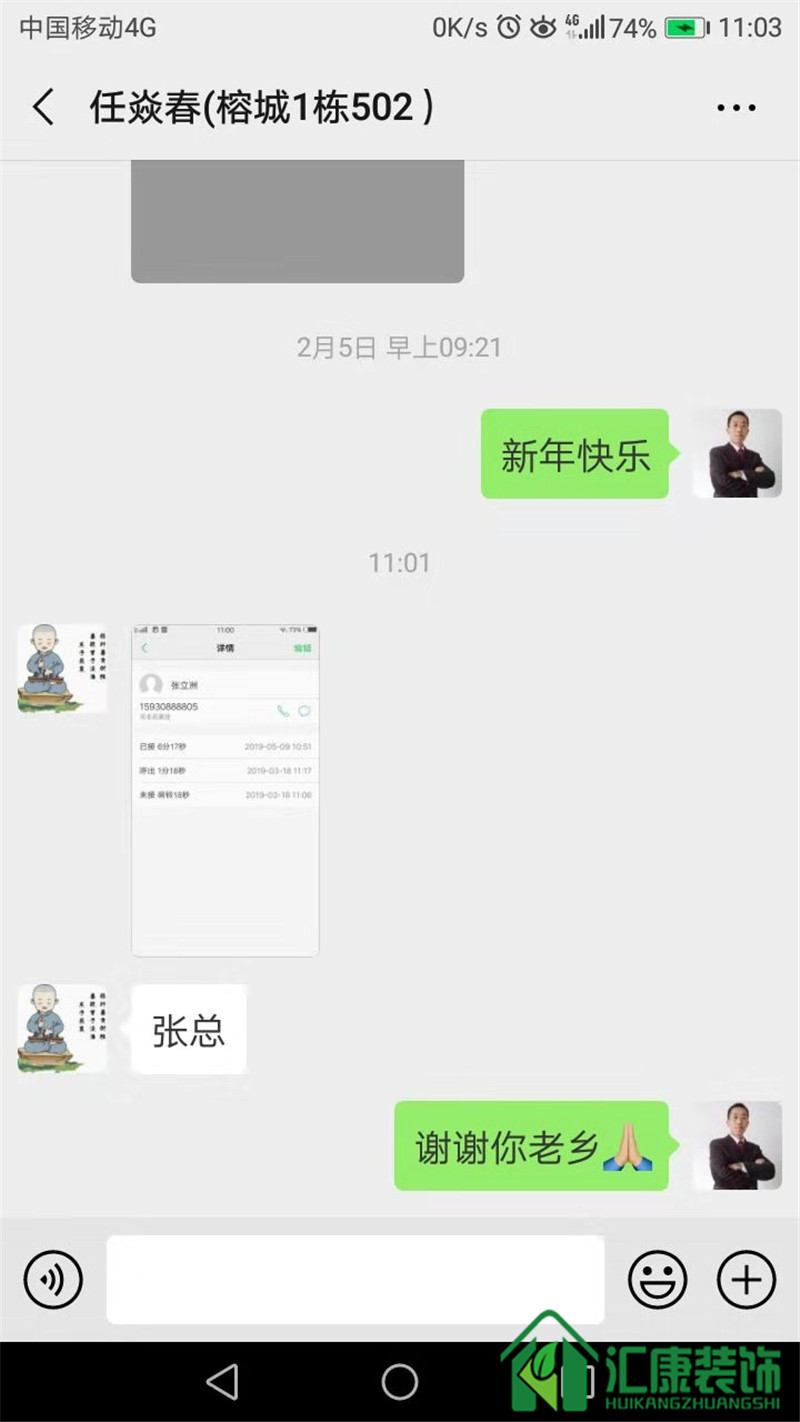The height and width of the screenshot is (1422, 800).
Task: View the monk avatar next to 张总
Action: pos(62,1029)
